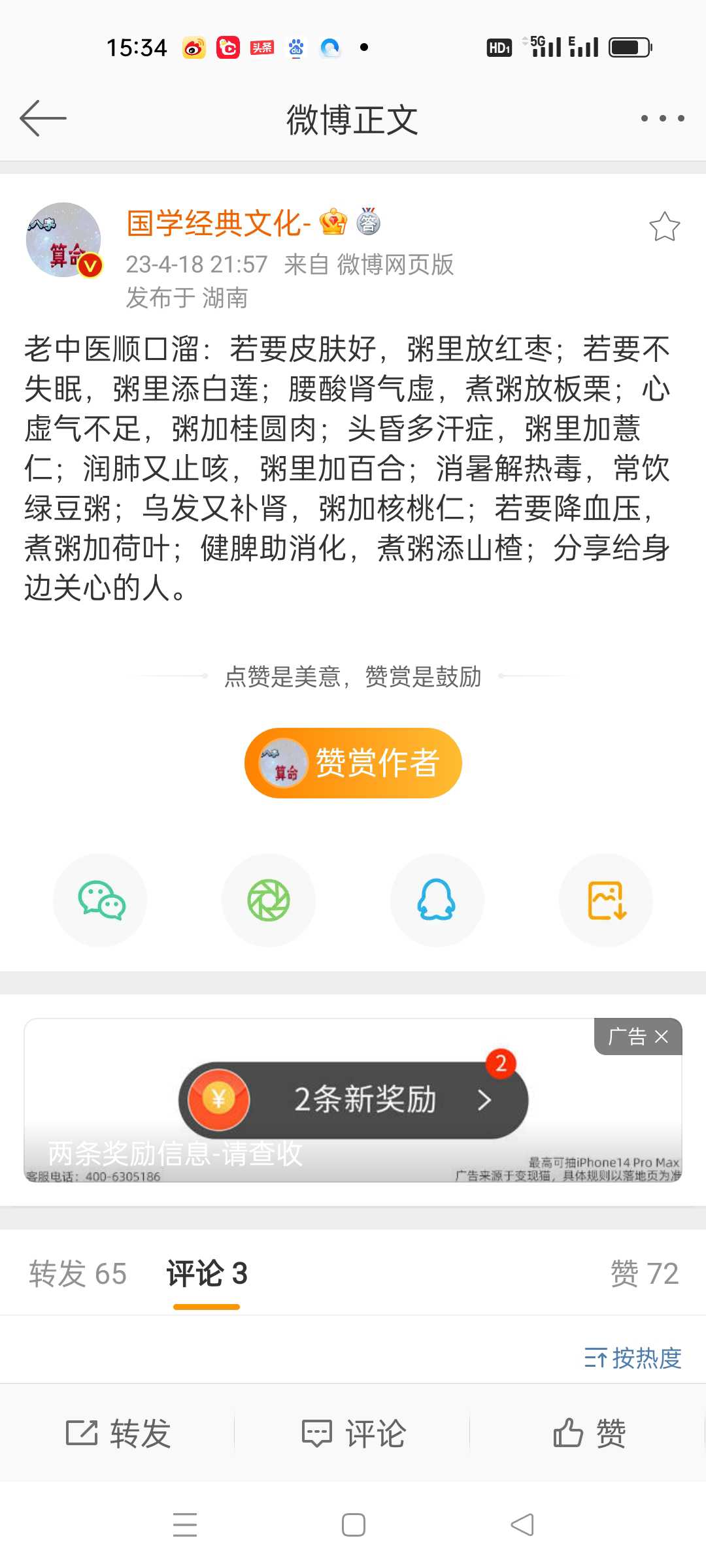
Task: Open 国学经典文化 profile avatar
Action: [63, 240]
